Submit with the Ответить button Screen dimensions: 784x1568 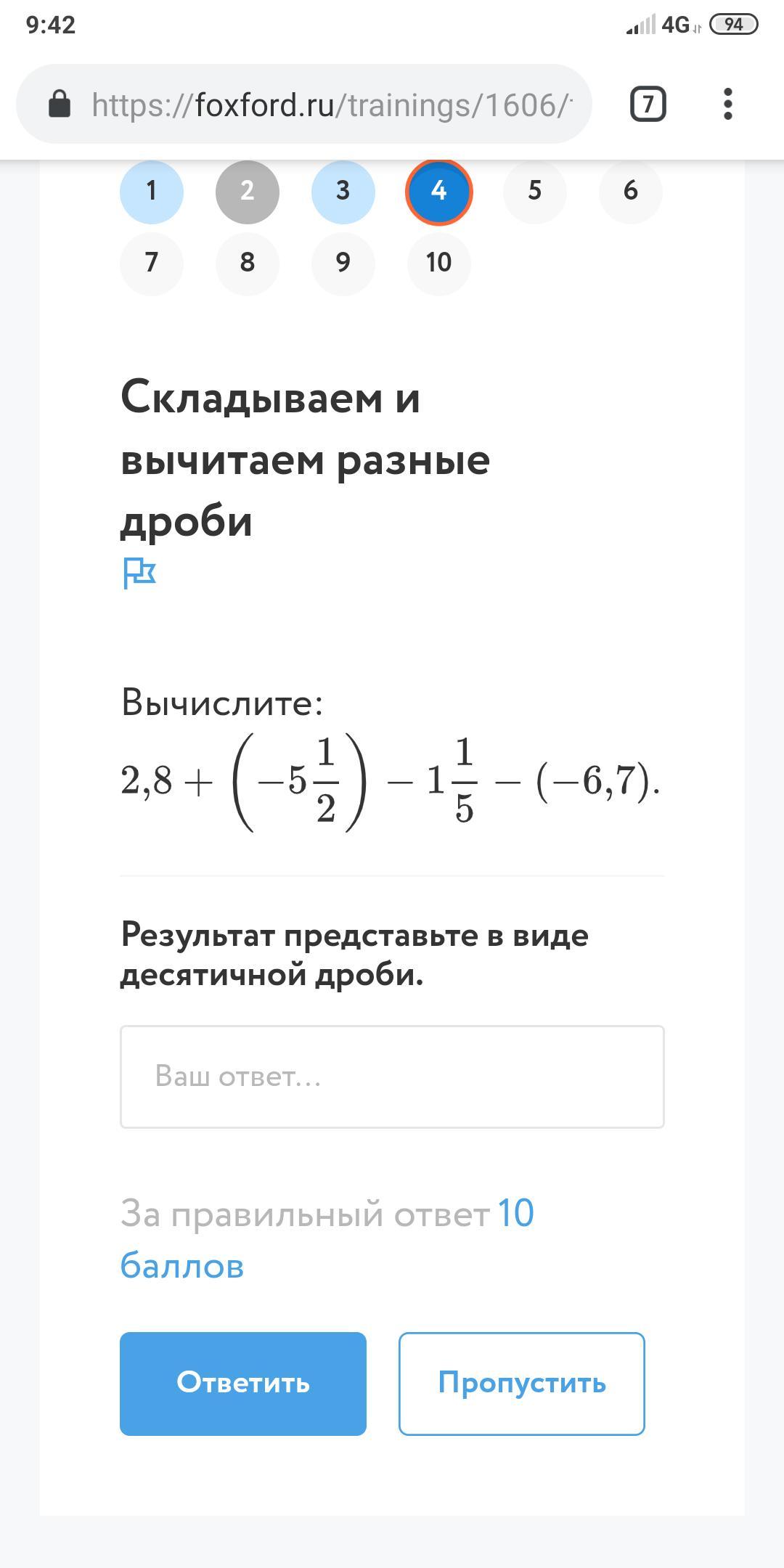pos(242,1383)
